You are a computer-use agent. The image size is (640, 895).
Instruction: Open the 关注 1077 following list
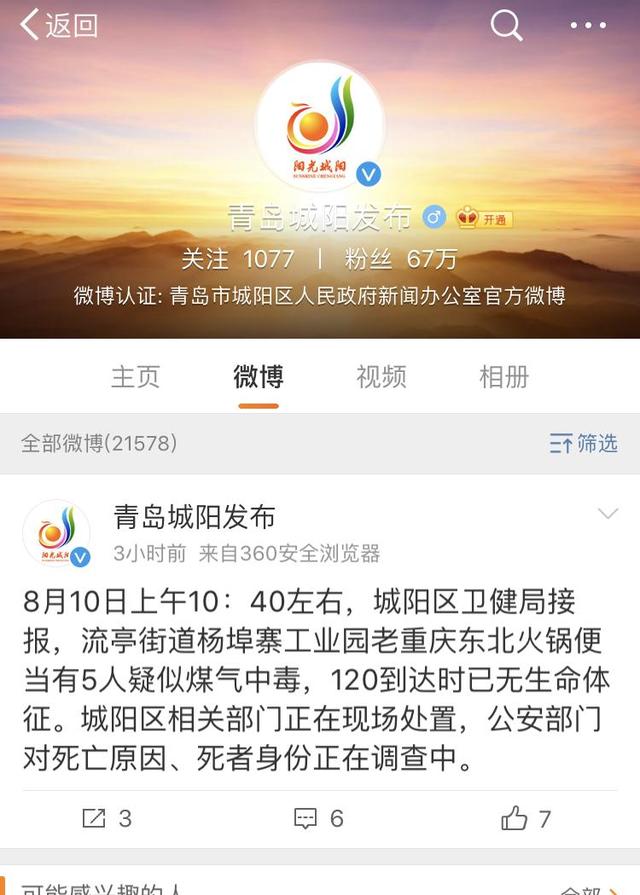[x=238, y=259]
